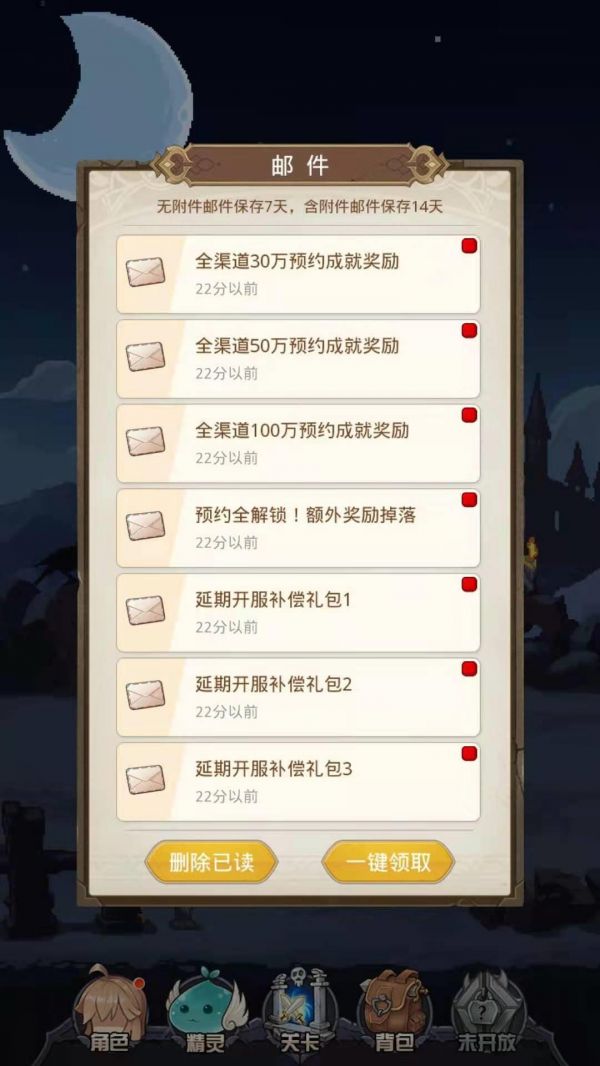
Task: Go to the 关卡 tab
Action: [300, 1012]
